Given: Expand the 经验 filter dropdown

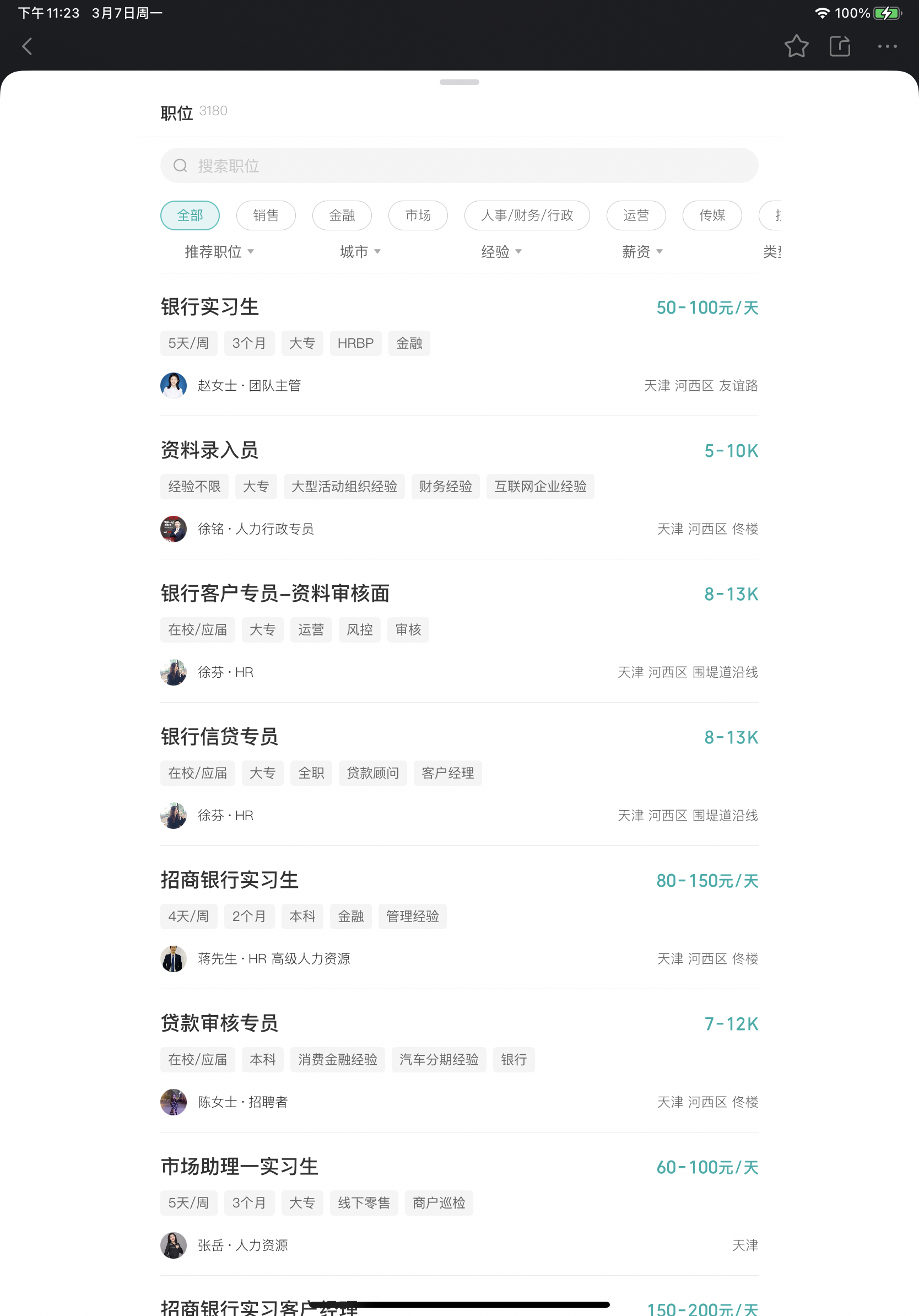Looking at the screenshot, I should (501, 252).
